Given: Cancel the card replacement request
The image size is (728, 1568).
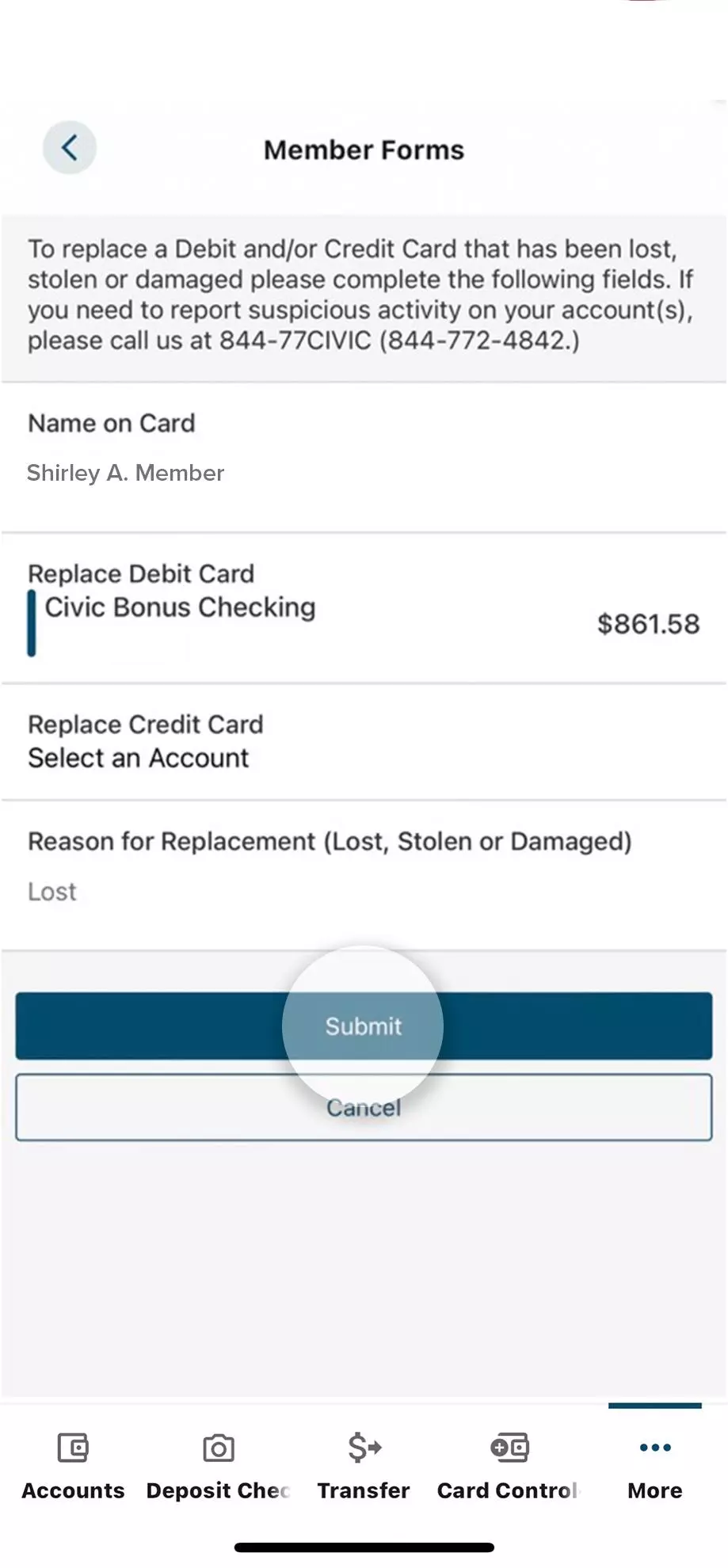Looking at the screenshot, I should pyautogui.click(x=363, y=1107).
